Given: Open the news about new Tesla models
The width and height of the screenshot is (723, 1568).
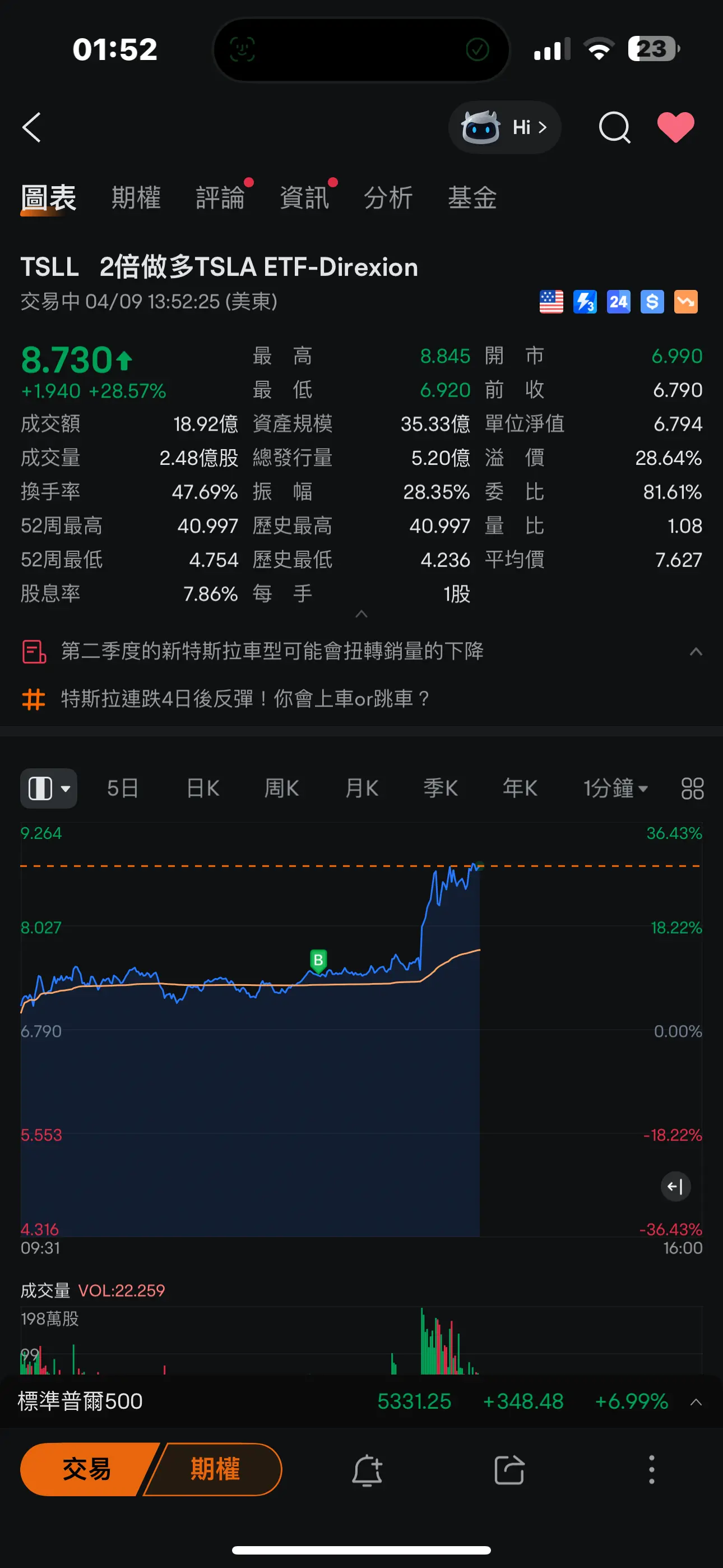Looking at the screenshot, I should (272, 651).
